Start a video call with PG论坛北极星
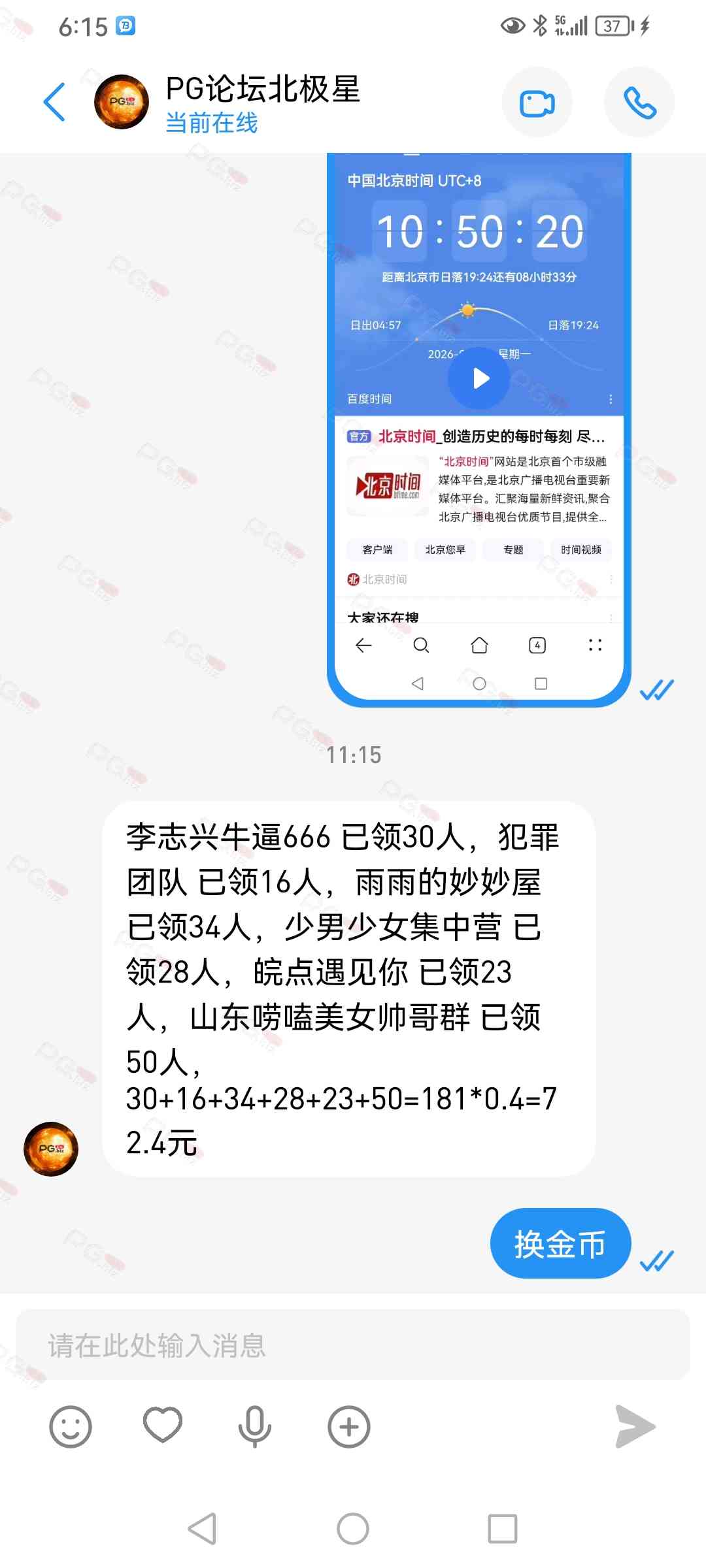Screen dimensions: 706x1568 [x=537, y=103]
